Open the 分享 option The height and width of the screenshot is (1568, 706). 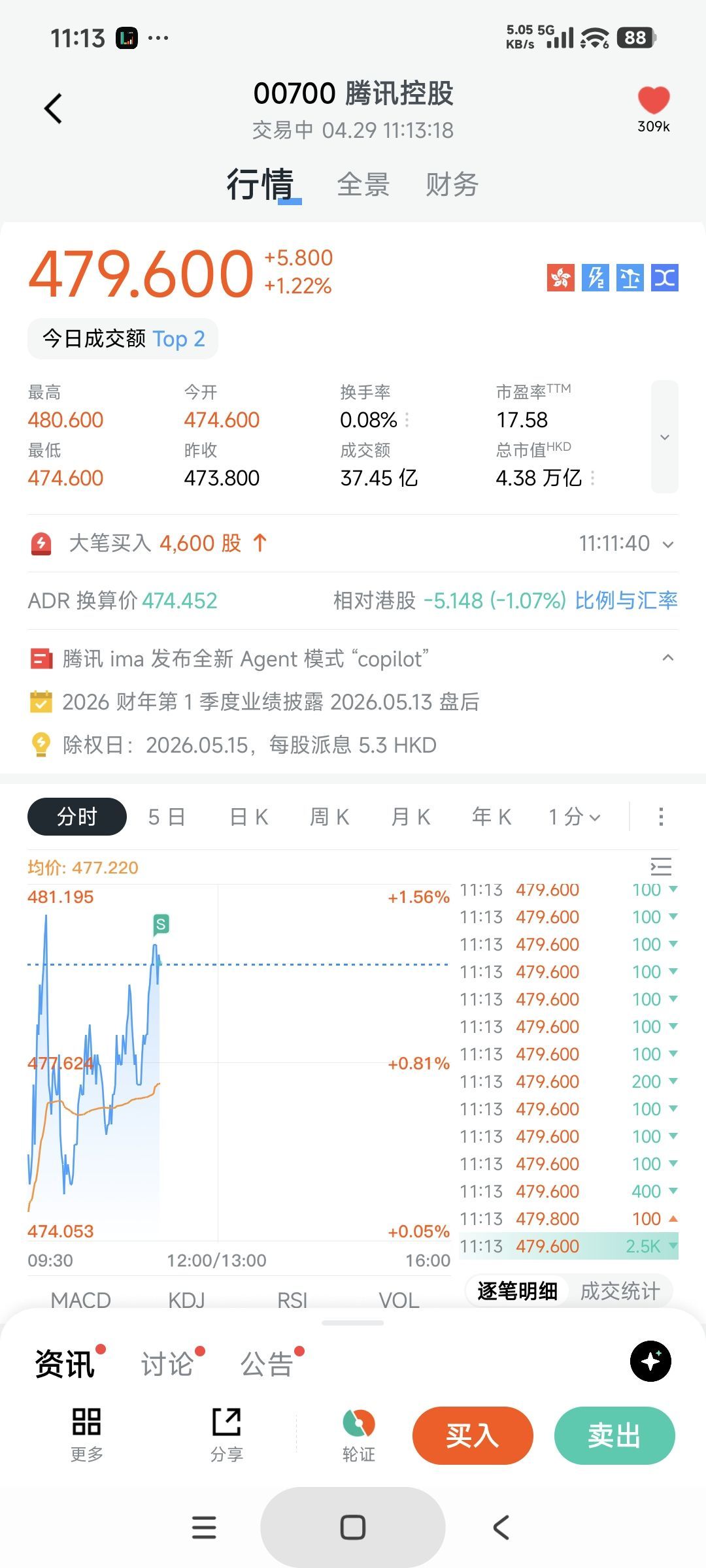click(x=226, y=1434)
